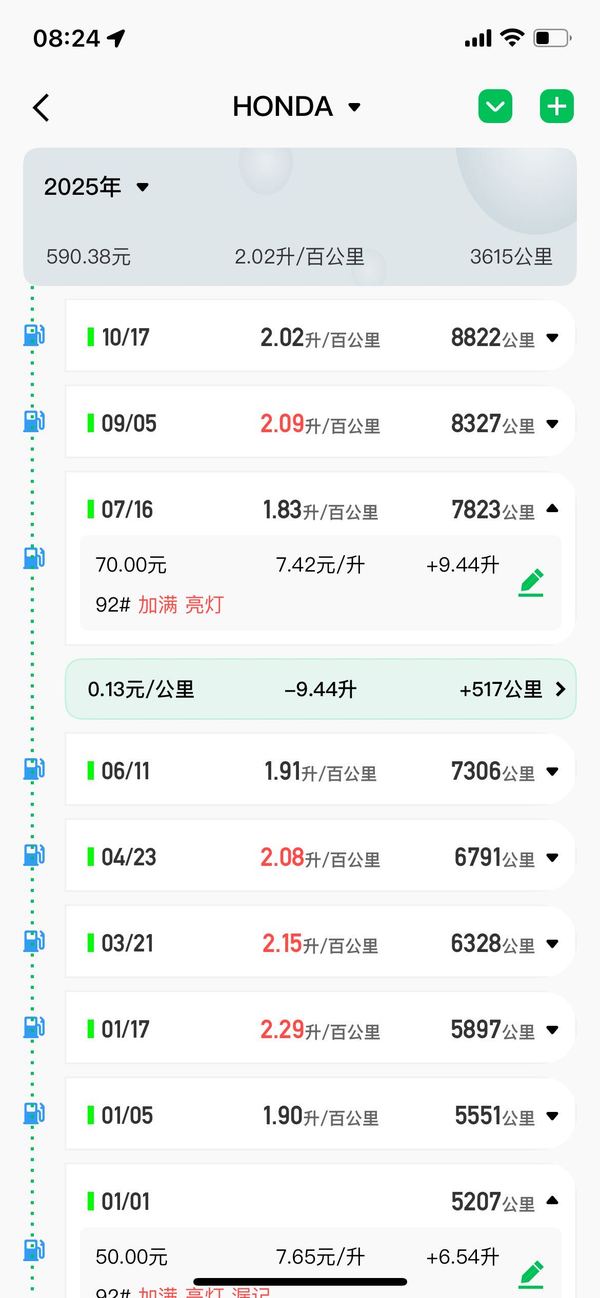Expand the 06/11 refuel record
Viewport: 600px width, 1298px height.
tap(552, 772)
